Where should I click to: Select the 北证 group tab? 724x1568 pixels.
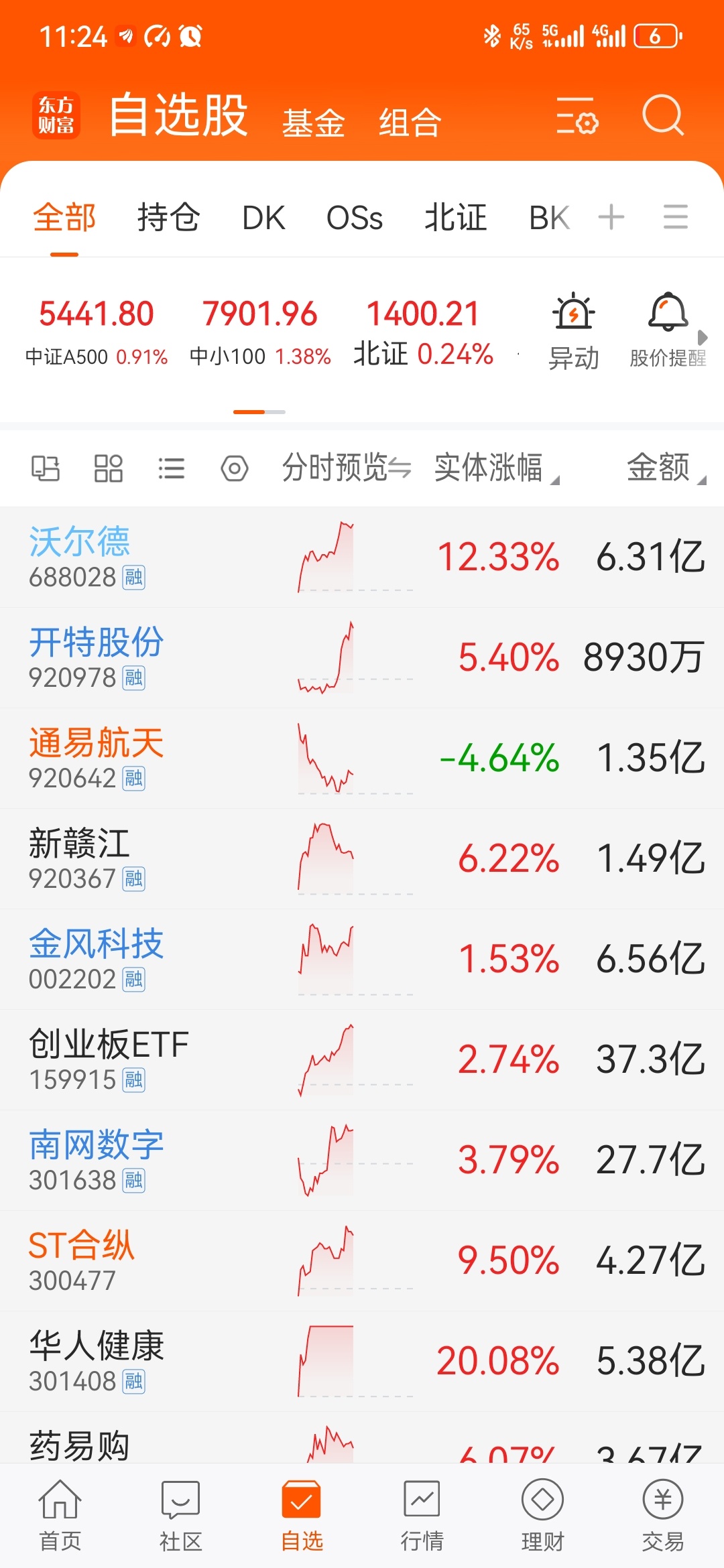[x=456, y=218]
